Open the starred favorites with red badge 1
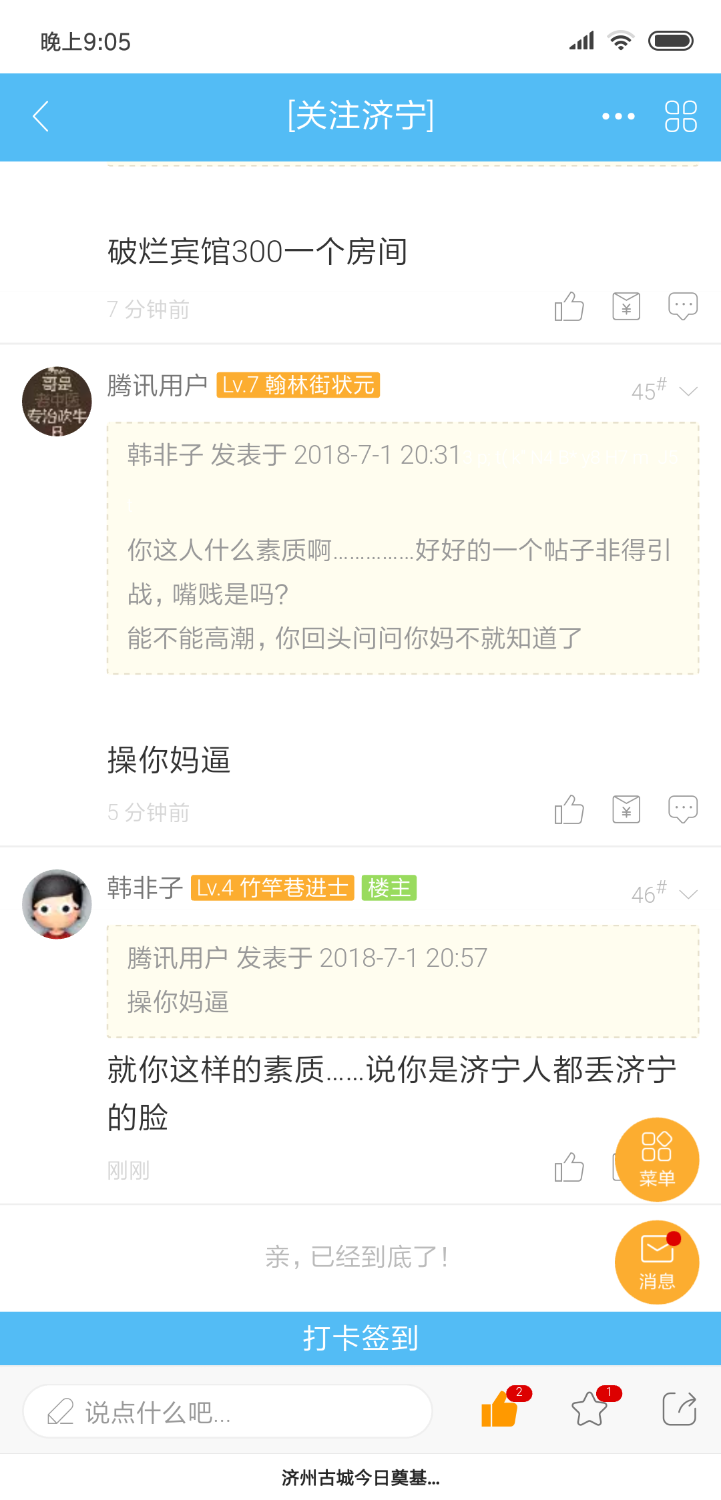 point(590,1409)
